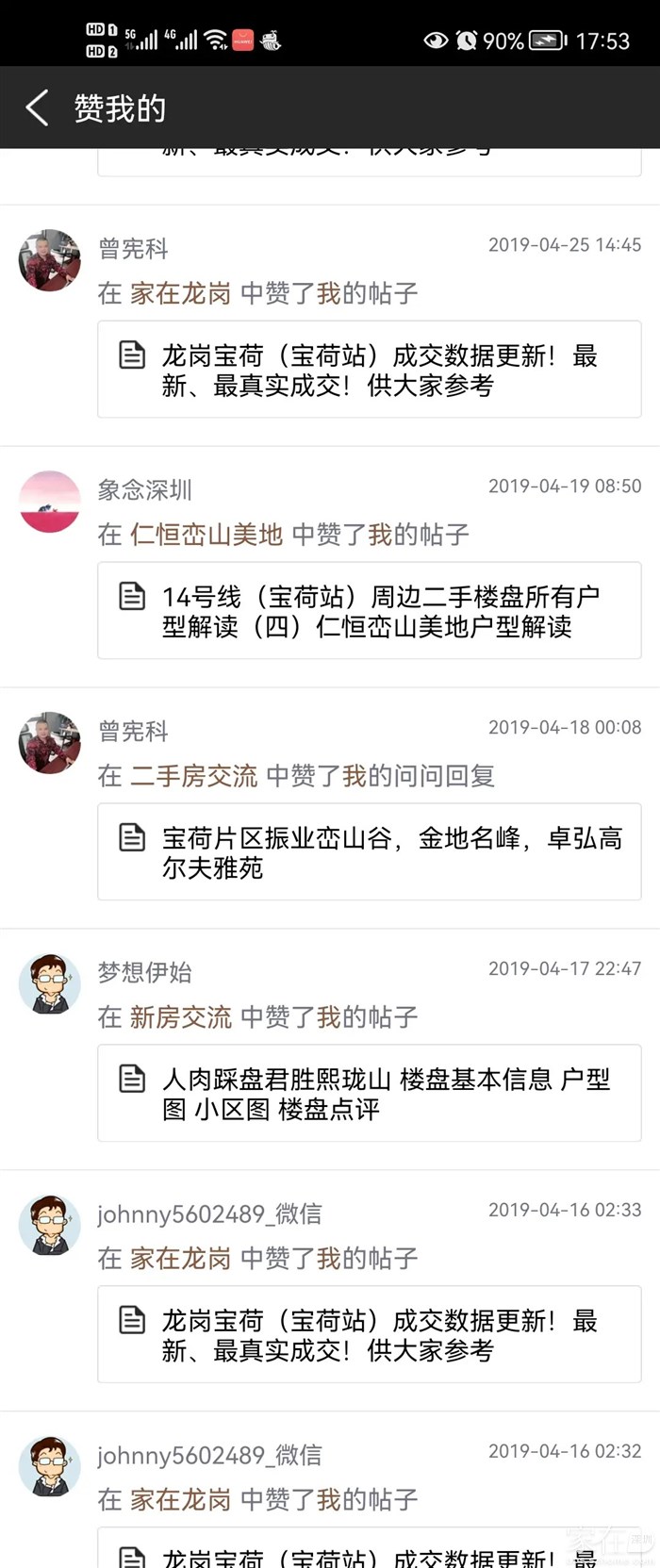View 梦想伊始's avatar profile
Viewport: 660px width, 1568px height.
[50, 984]
